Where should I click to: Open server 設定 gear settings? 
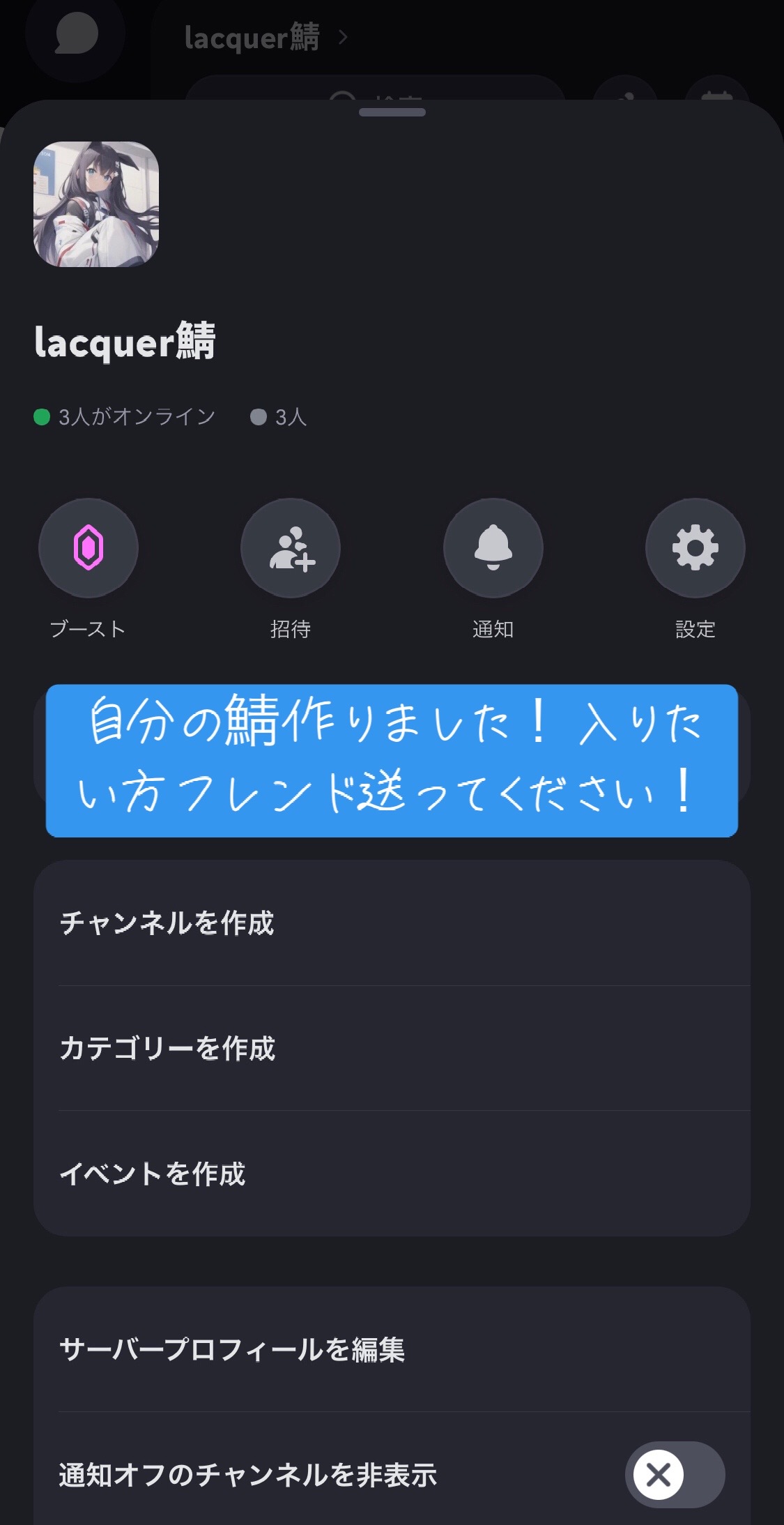(695, 548)
